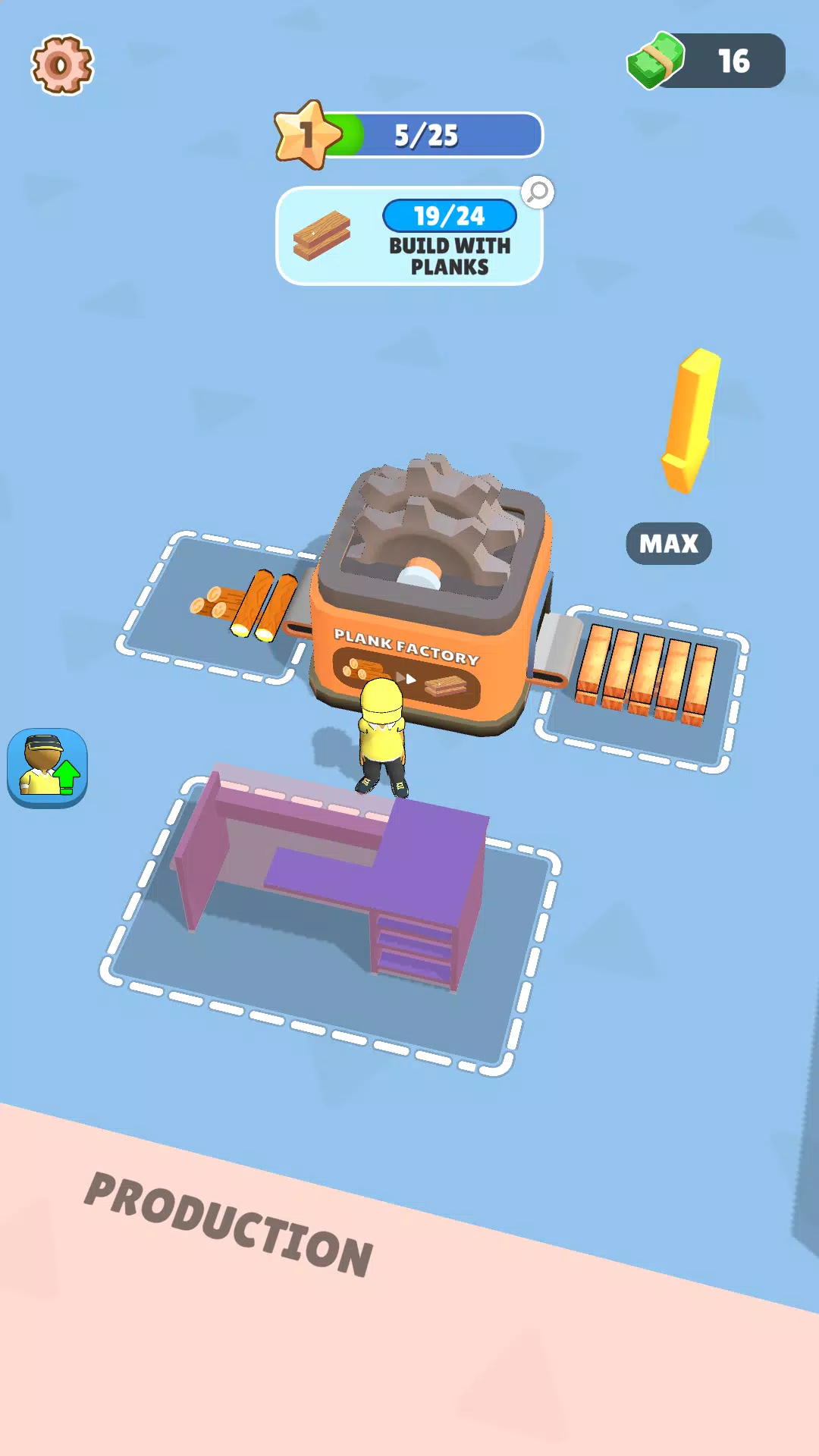Open the Build With Planks task card
This screenshot has width=819, height=1456.
(409, 237)
